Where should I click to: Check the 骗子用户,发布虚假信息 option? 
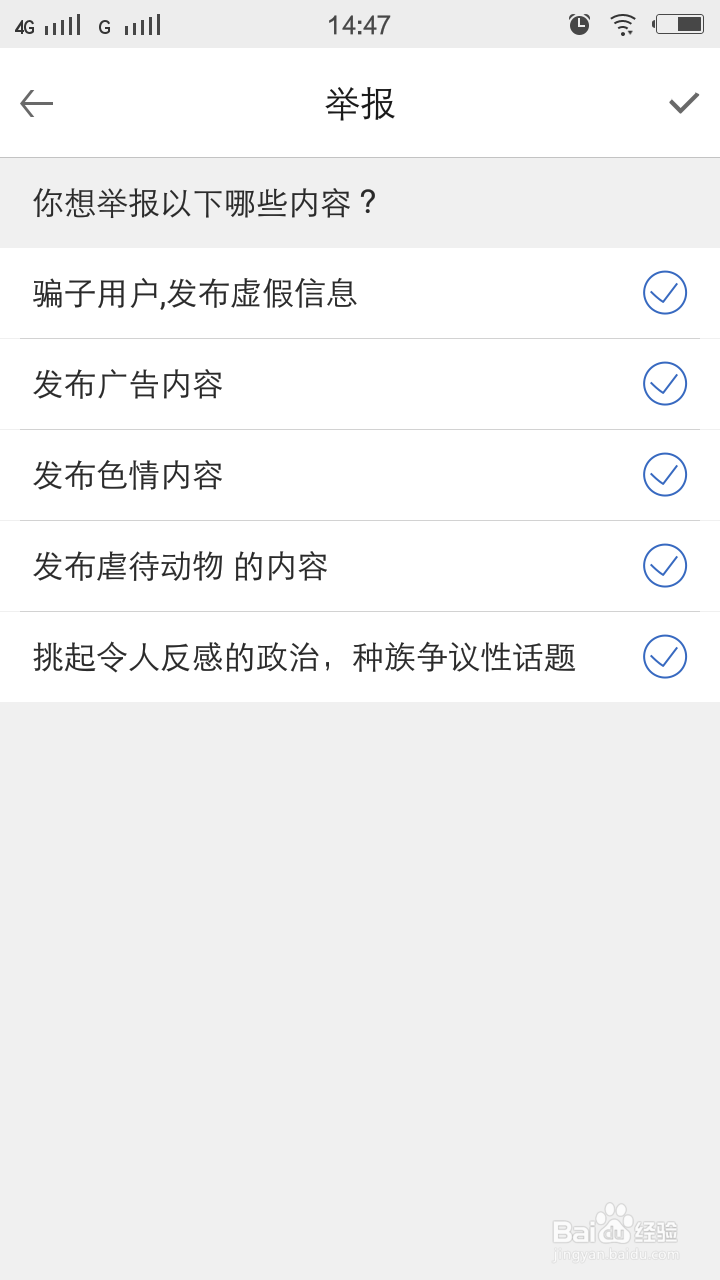click(x=664, y=293)
